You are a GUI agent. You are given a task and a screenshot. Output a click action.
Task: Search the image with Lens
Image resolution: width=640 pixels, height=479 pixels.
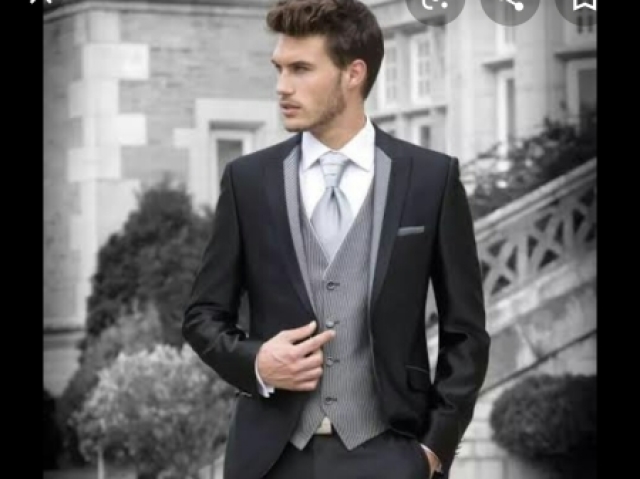[435, 4]
